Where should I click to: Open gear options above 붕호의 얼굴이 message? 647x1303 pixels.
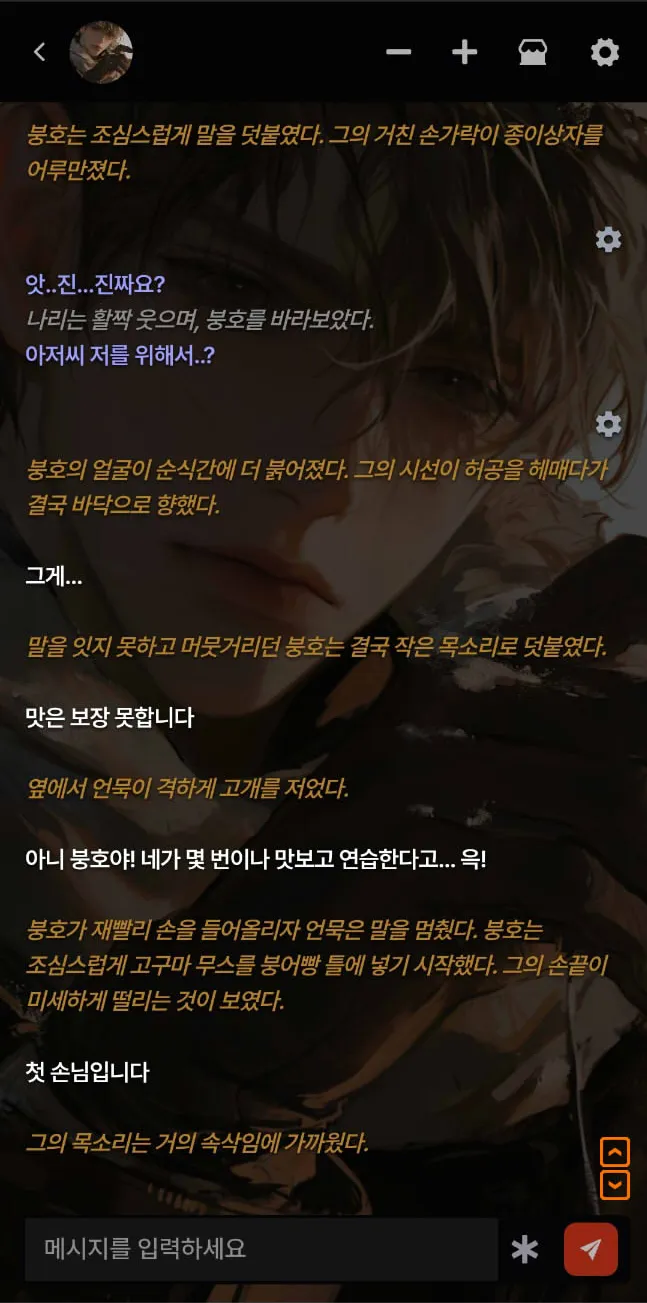coord(608,424)
